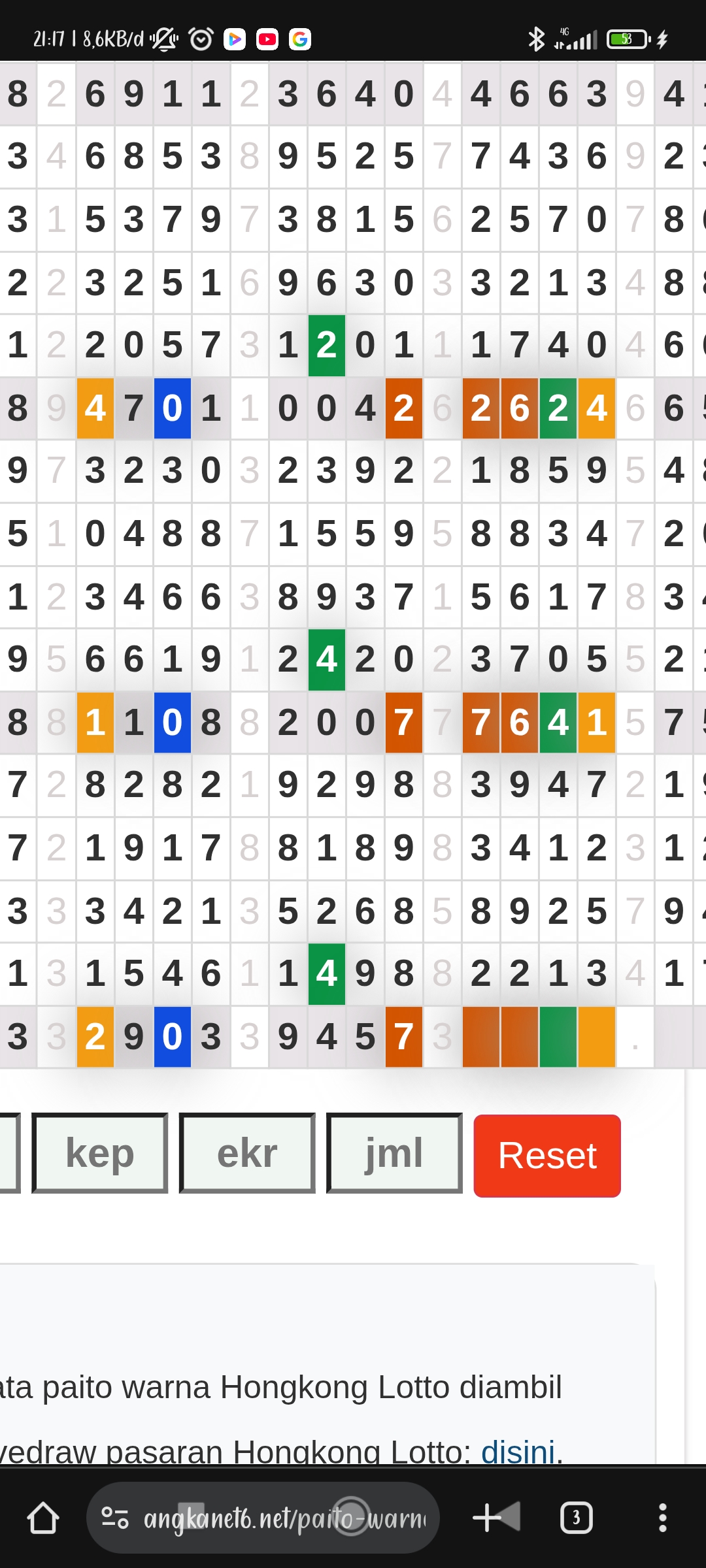The width and height of the screenshot is (706, 1568).
Task: Reset the paito color highlights
Action: (x=547, y=1156)
